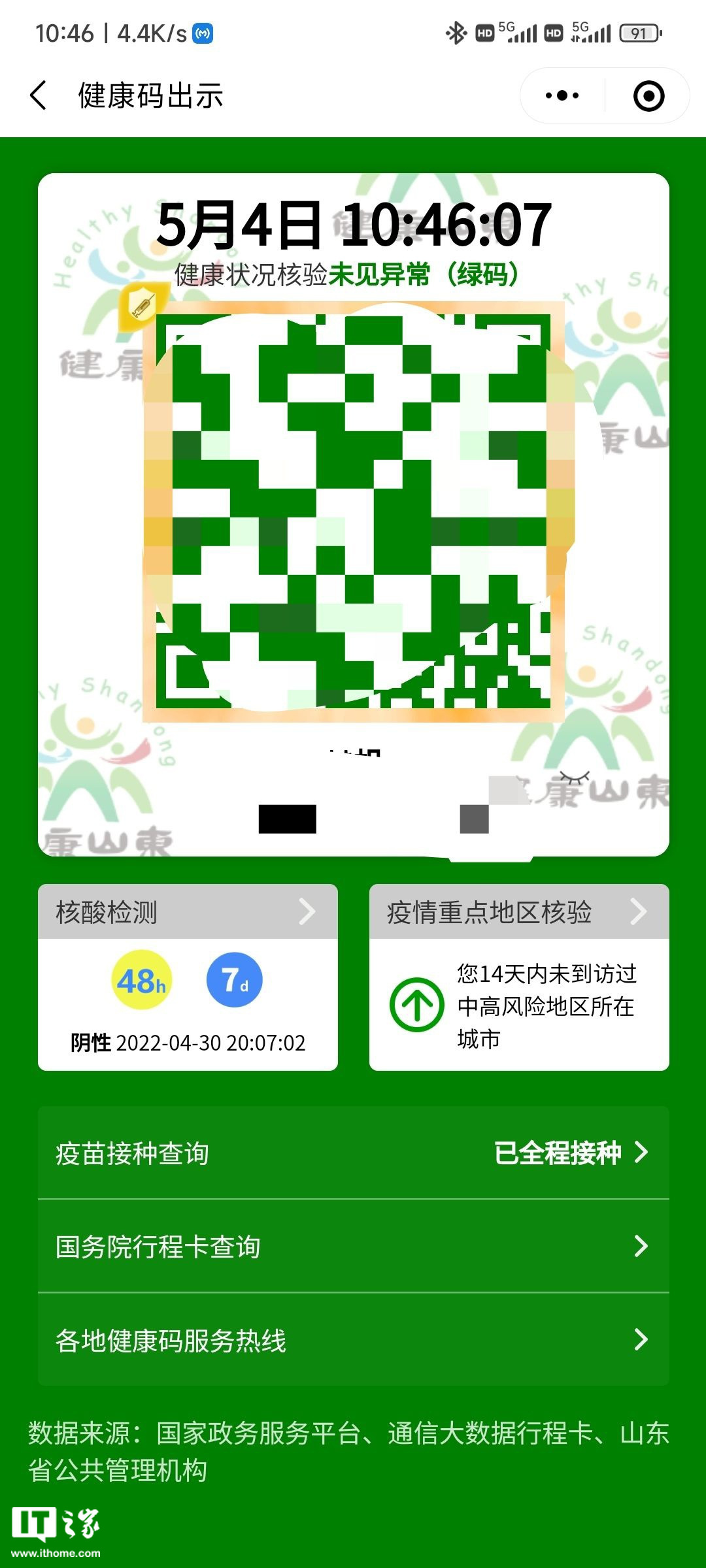Open 各地健康码服务热线
The width and height of the screenshot is (706, 1568).
pyautogui.click(x=353, y=1340)
